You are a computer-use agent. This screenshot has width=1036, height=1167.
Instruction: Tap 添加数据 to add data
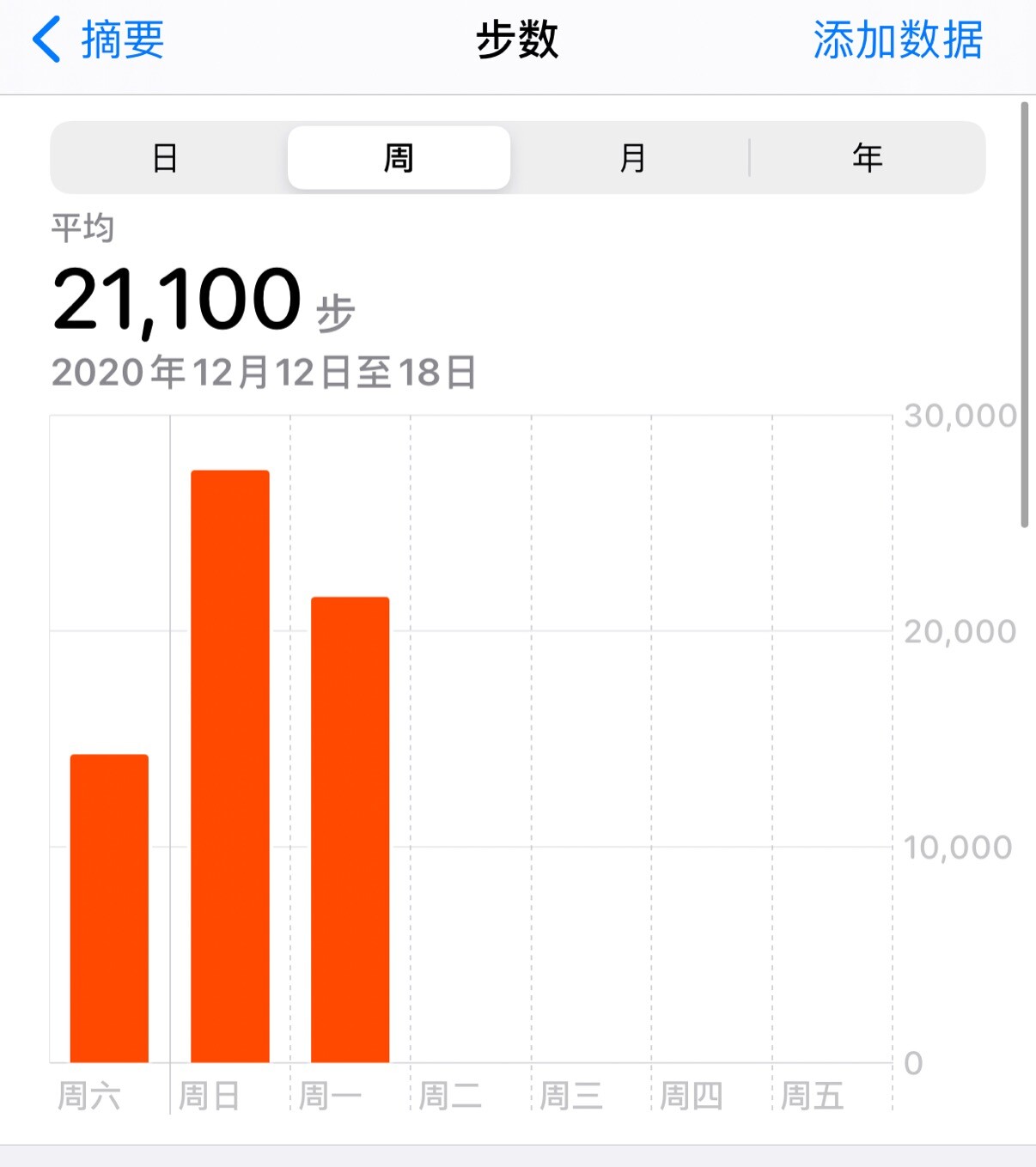(898, 40)
